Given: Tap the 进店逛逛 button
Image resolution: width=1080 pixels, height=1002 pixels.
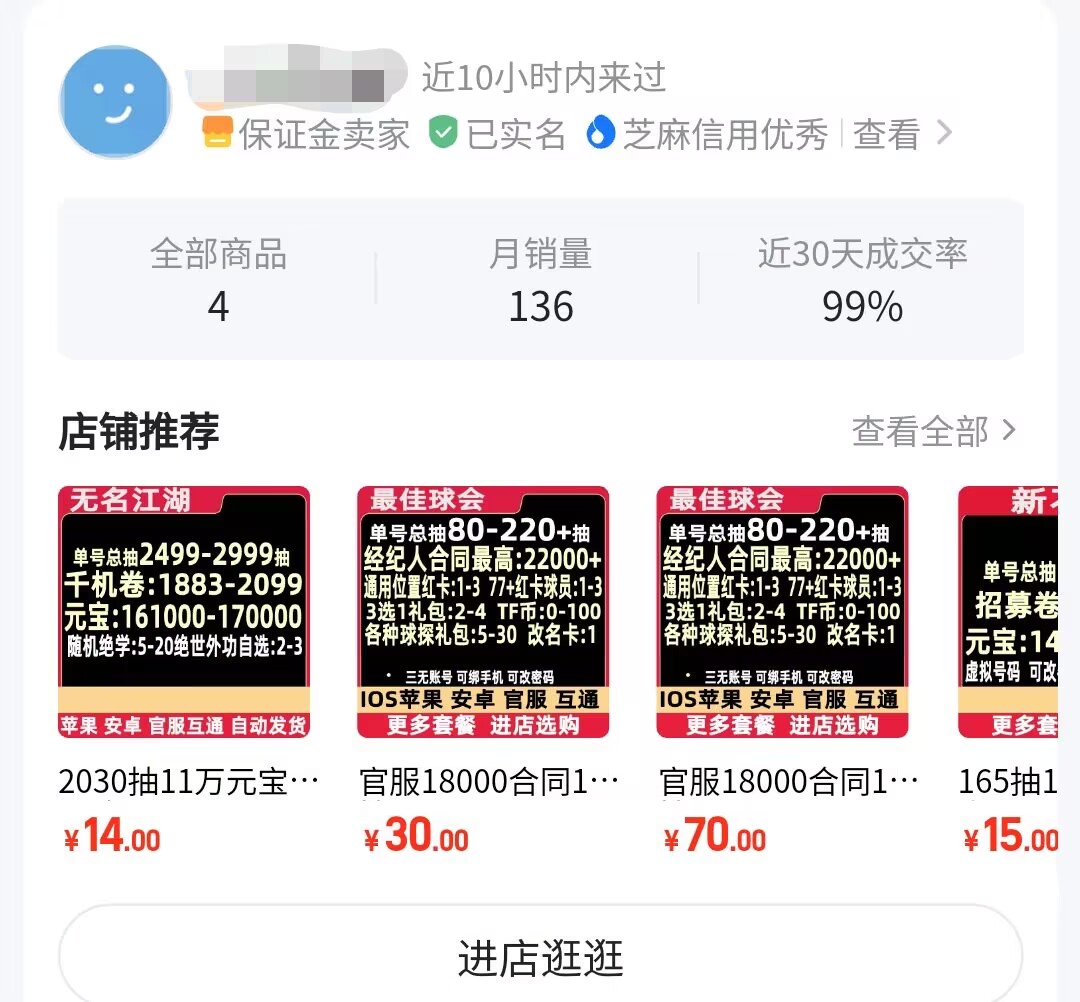Looking at the screenshot, I should click(x=540, y=957).
